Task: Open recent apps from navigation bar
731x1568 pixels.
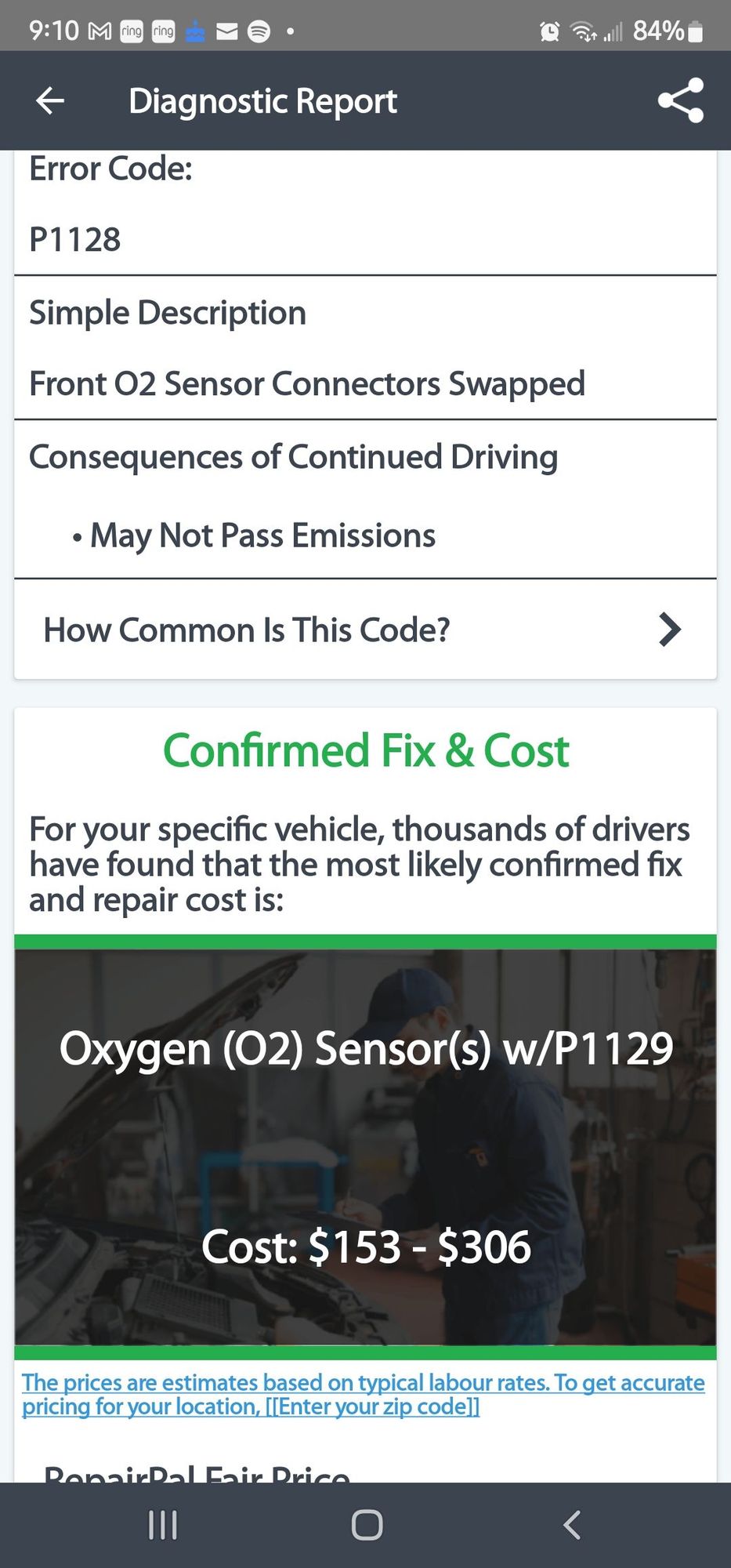Action: [x=163, y=1525]
